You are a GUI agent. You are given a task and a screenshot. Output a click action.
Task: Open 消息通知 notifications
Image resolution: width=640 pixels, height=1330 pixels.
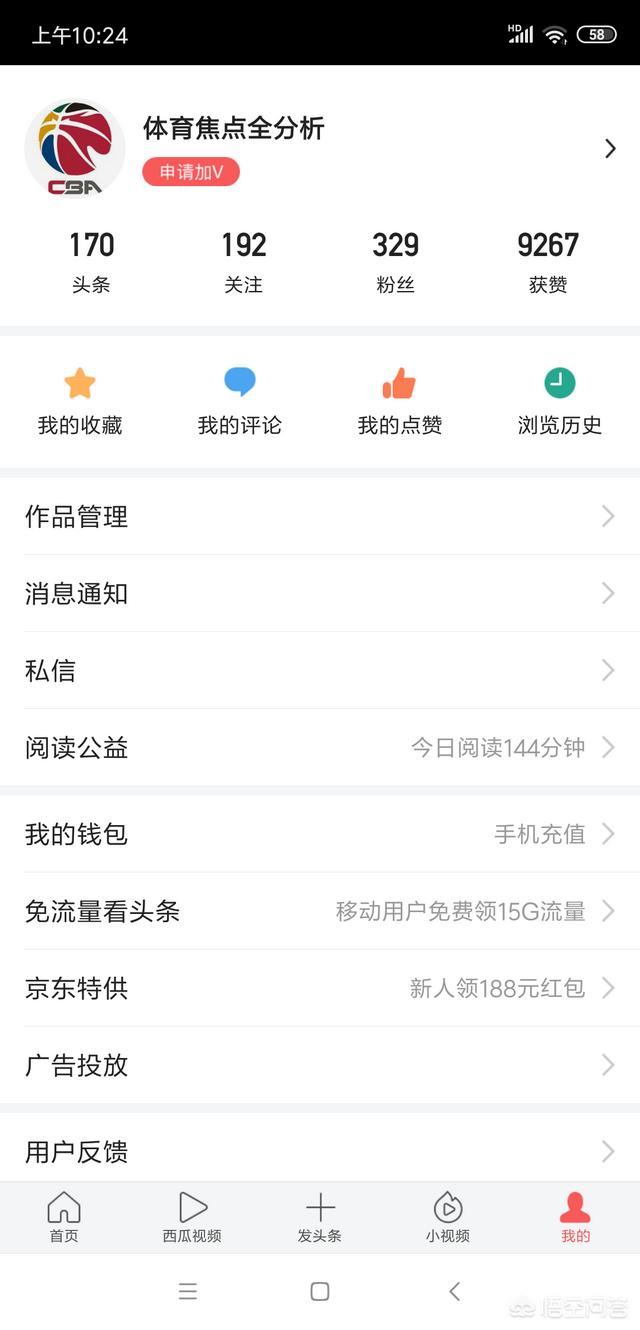pyautogui.click(x=320, y=594)
